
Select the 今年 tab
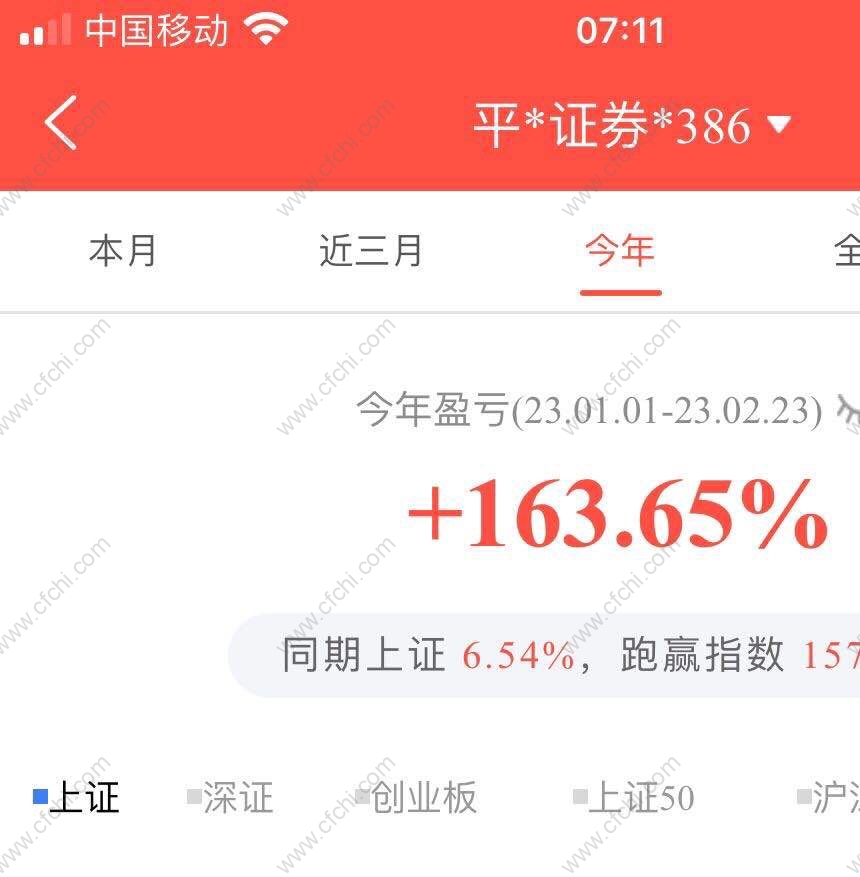point(620,251)
